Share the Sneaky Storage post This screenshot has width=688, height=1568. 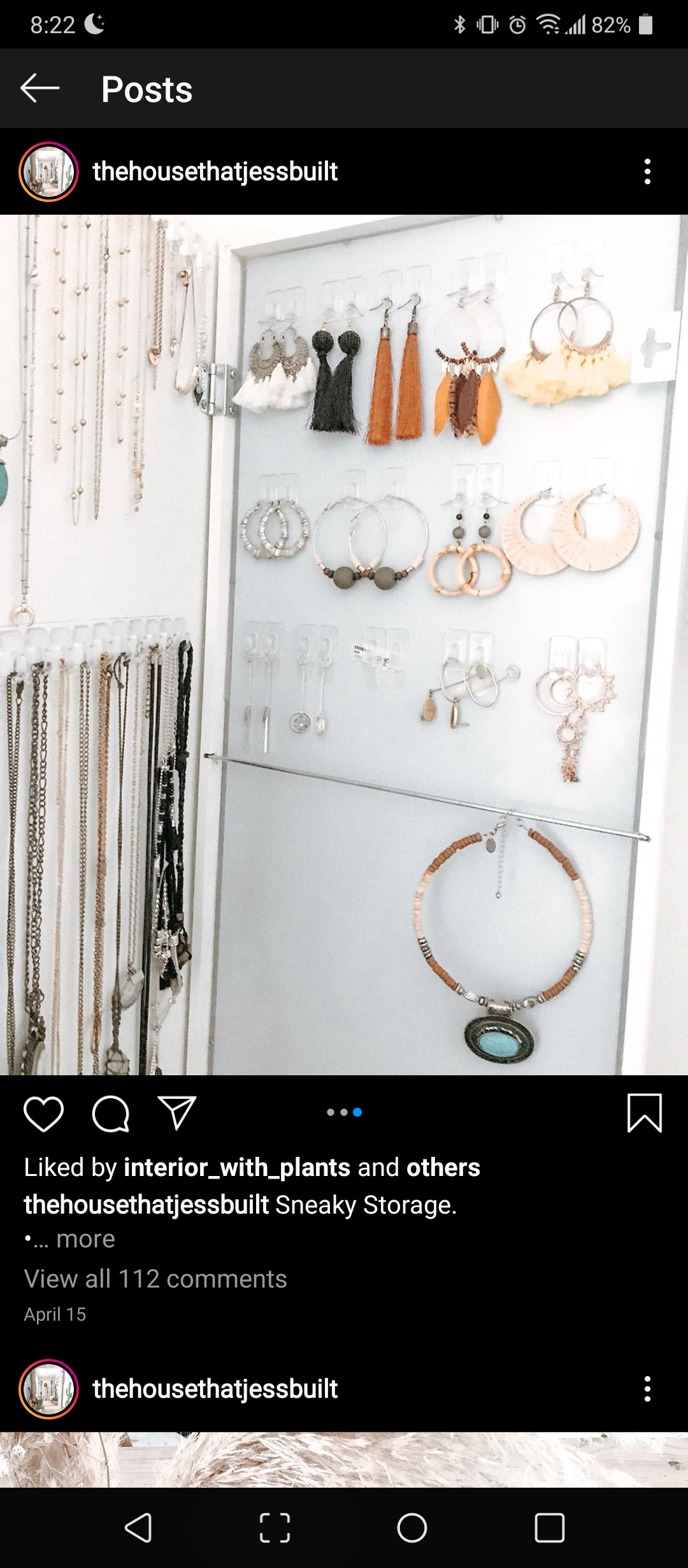coord(176,1114)
